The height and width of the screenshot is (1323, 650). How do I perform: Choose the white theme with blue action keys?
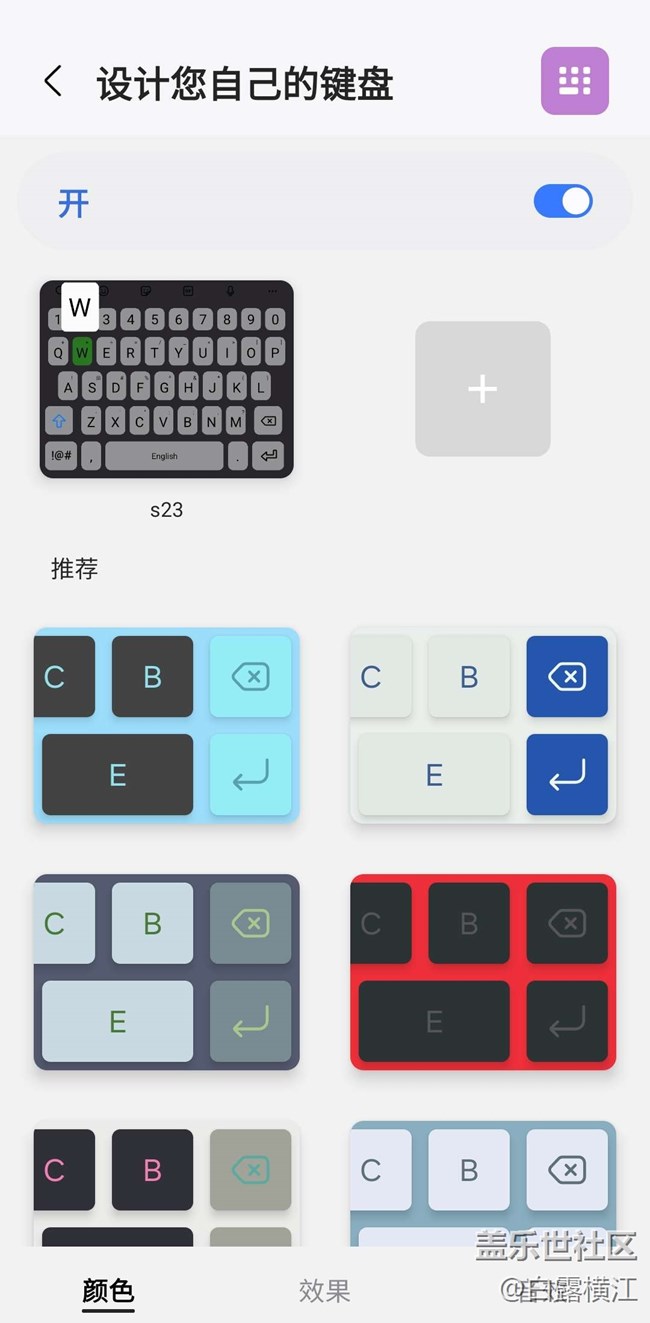pyautogui.click(x=482, y=725)
